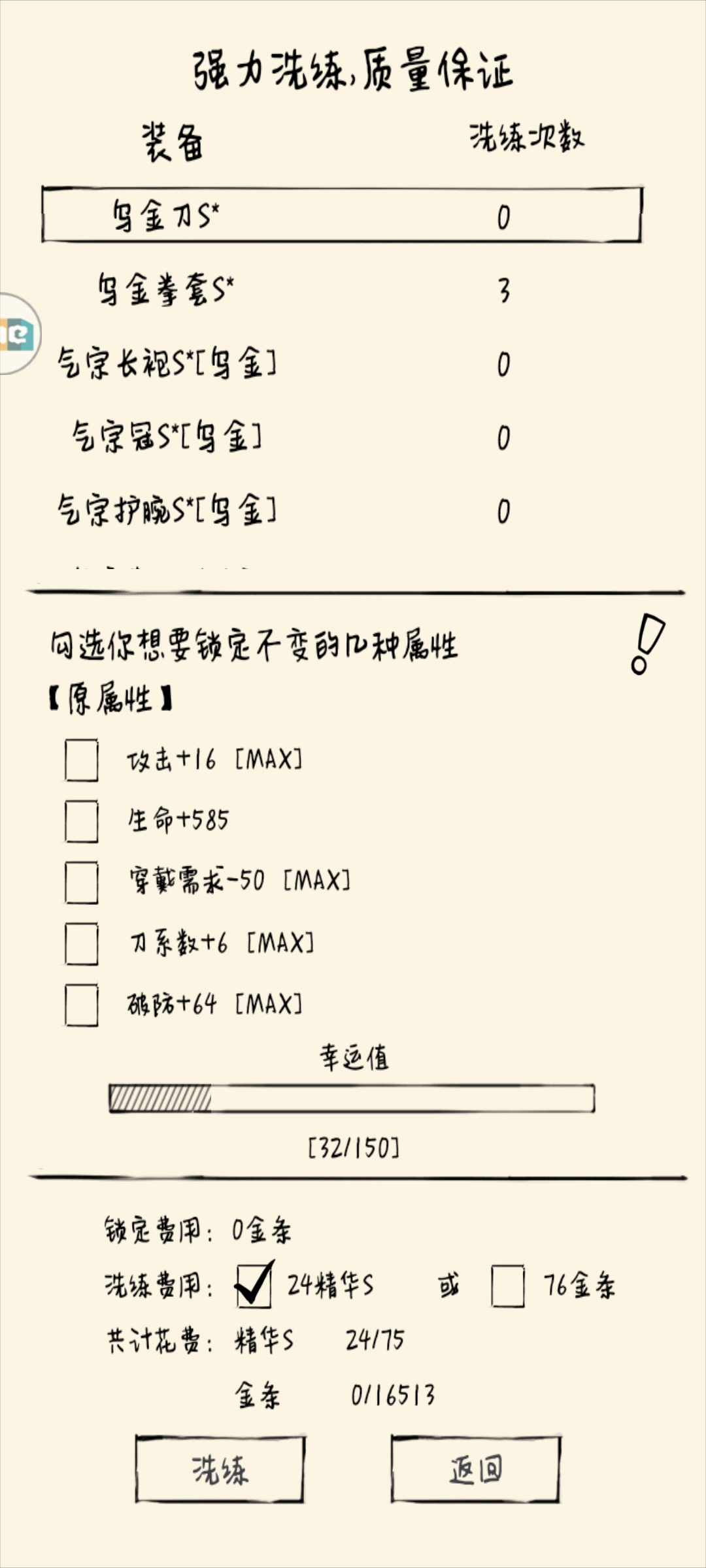706x1568 pixels.
Task: Tap 返回 to go back
Action: (475, 1470)
